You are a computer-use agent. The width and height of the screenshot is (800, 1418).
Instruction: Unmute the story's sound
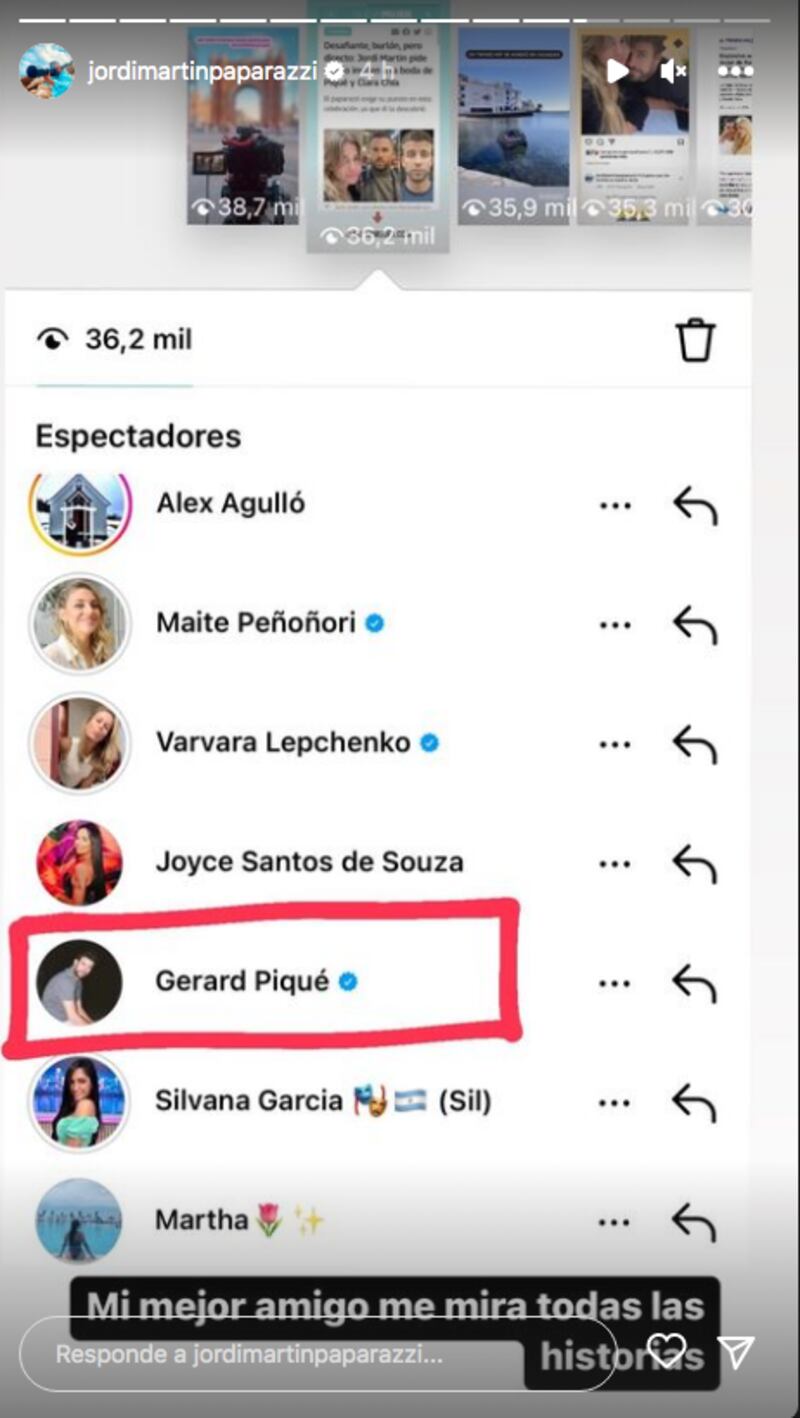[674, 71]
